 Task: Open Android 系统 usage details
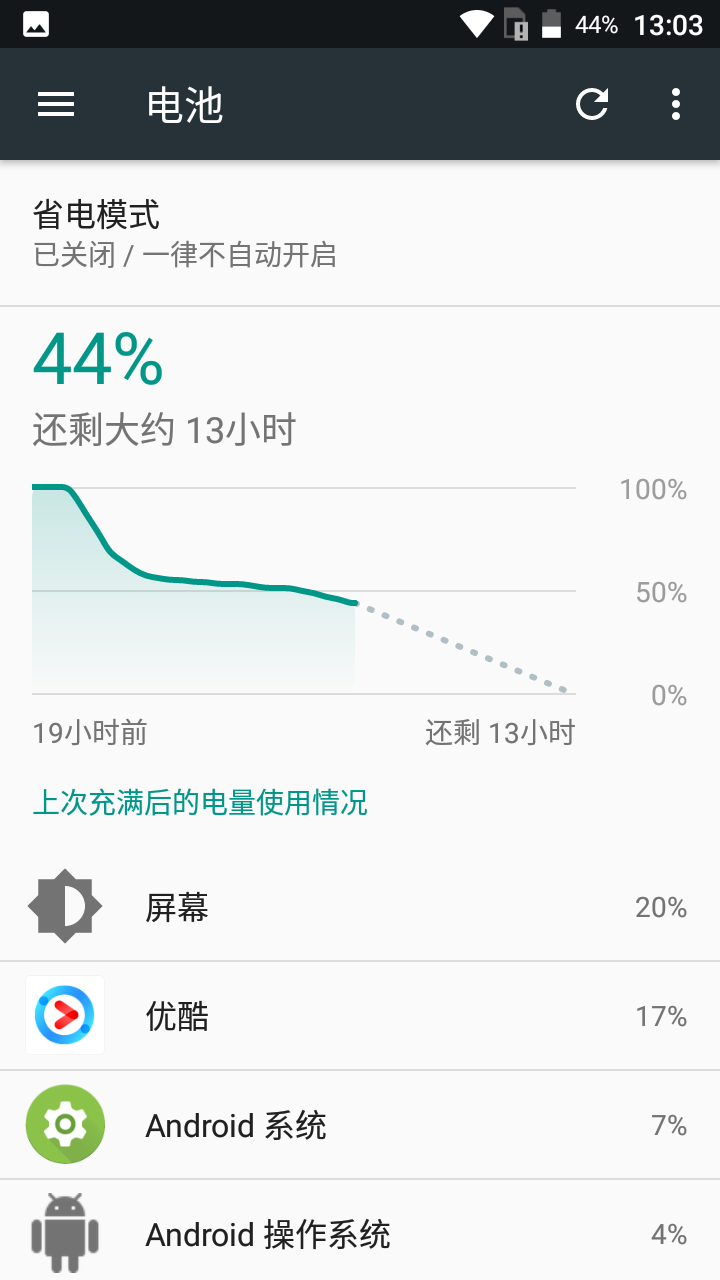point(360,1125)
